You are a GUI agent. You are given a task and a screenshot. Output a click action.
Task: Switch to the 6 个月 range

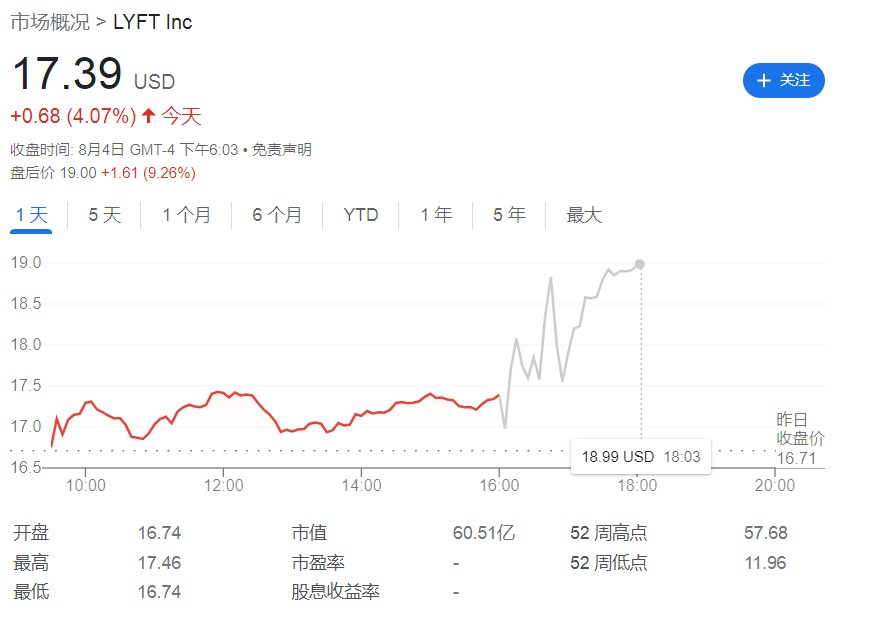click(277, 215)
